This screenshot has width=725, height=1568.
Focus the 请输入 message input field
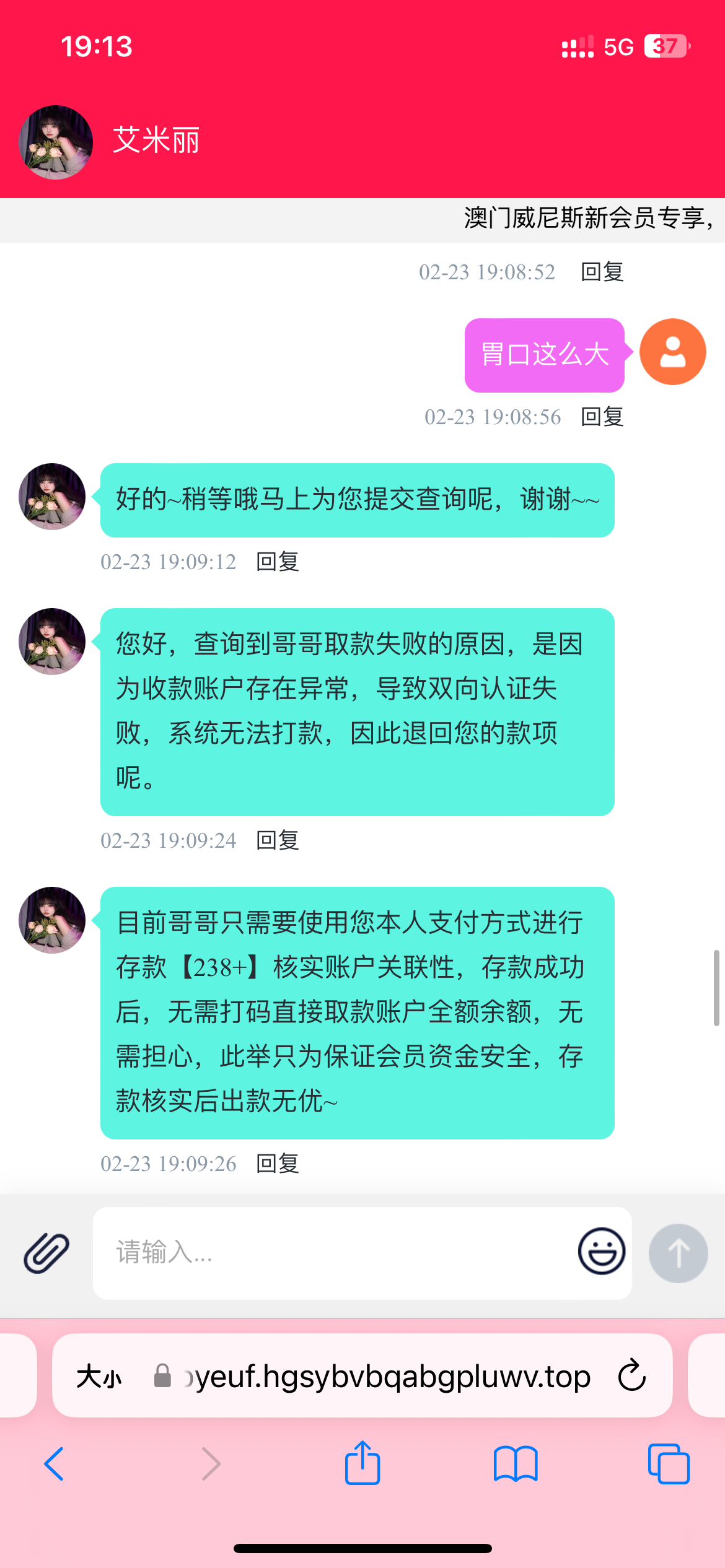tap(335, 1252)
